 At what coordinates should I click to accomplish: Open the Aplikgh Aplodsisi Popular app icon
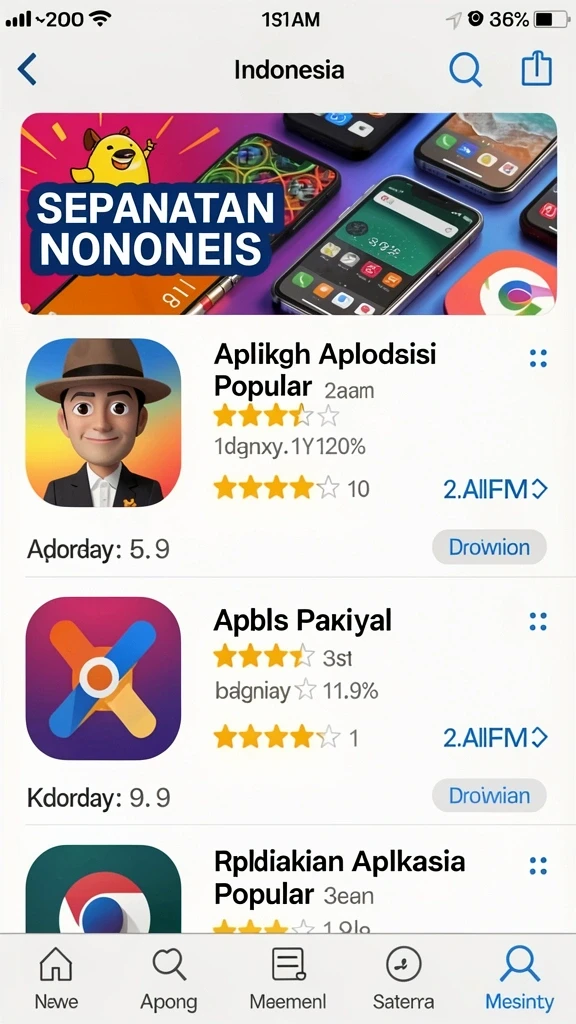coord(103,423)
